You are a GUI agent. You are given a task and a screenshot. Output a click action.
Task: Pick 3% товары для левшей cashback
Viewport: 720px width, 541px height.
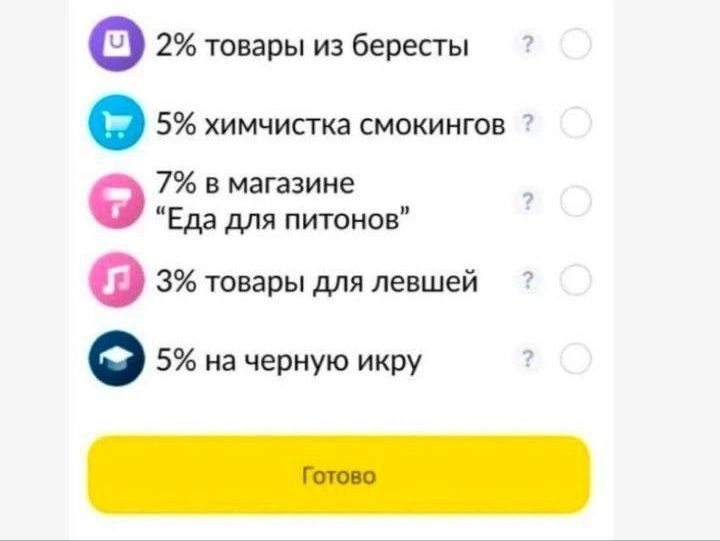[x=576, y=278]
